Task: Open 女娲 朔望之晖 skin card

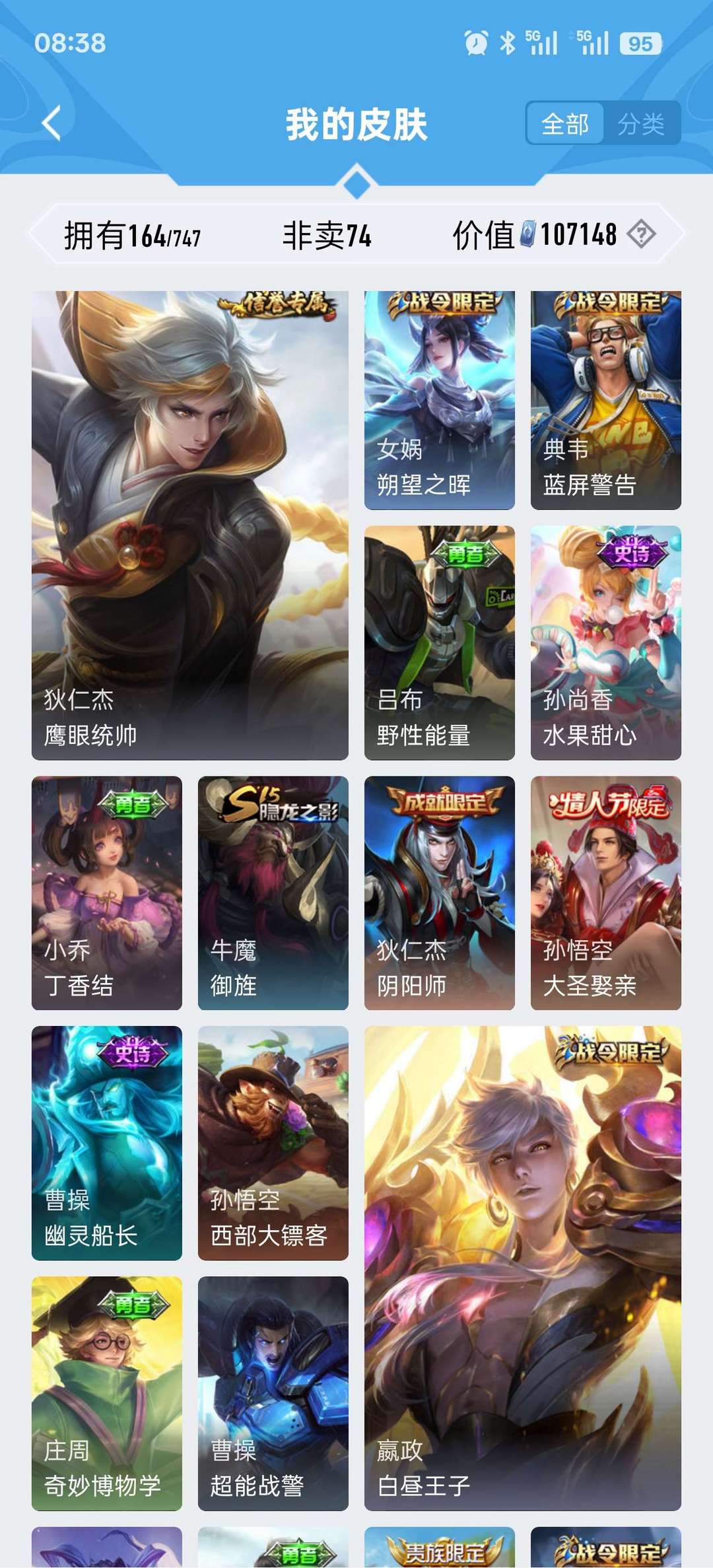Action: pos(440,400)
